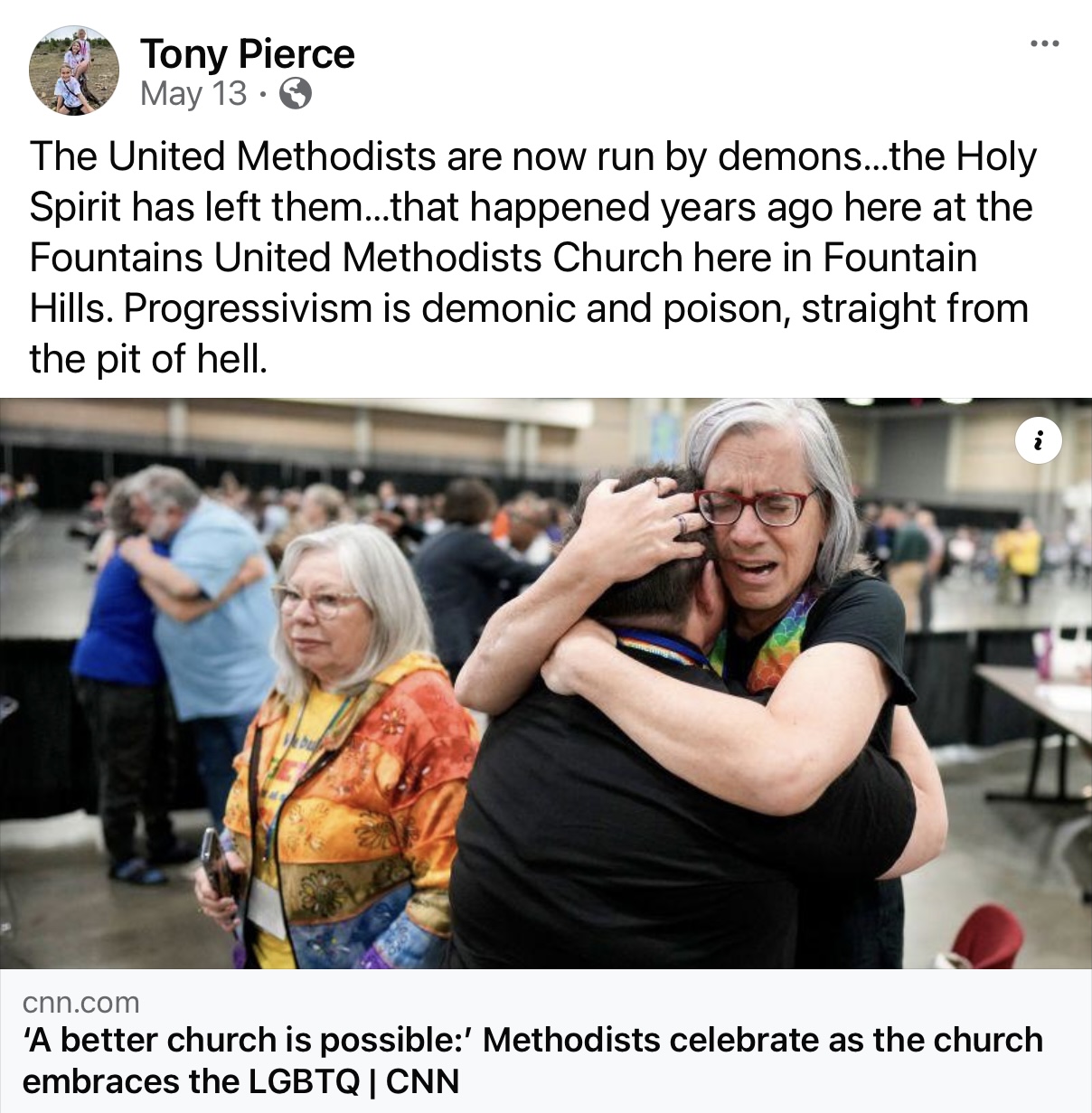Tap the info icon on the link image
Viewport: 1092px width, 1113px height.
pyautogui.click(x=1038, y=441)
